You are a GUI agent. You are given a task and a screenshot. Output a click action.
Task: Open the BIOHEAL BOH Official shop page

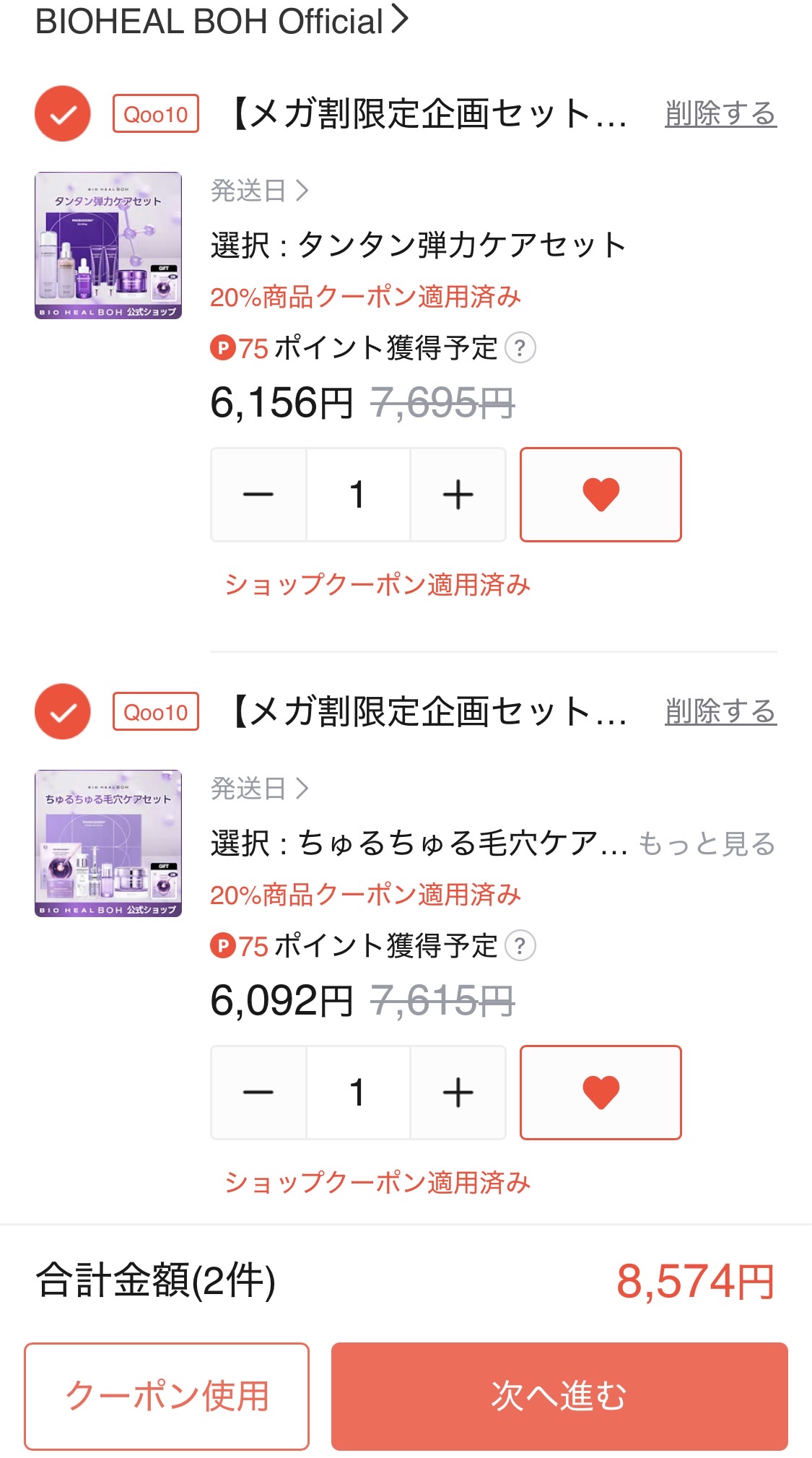(x=222, y=22)
